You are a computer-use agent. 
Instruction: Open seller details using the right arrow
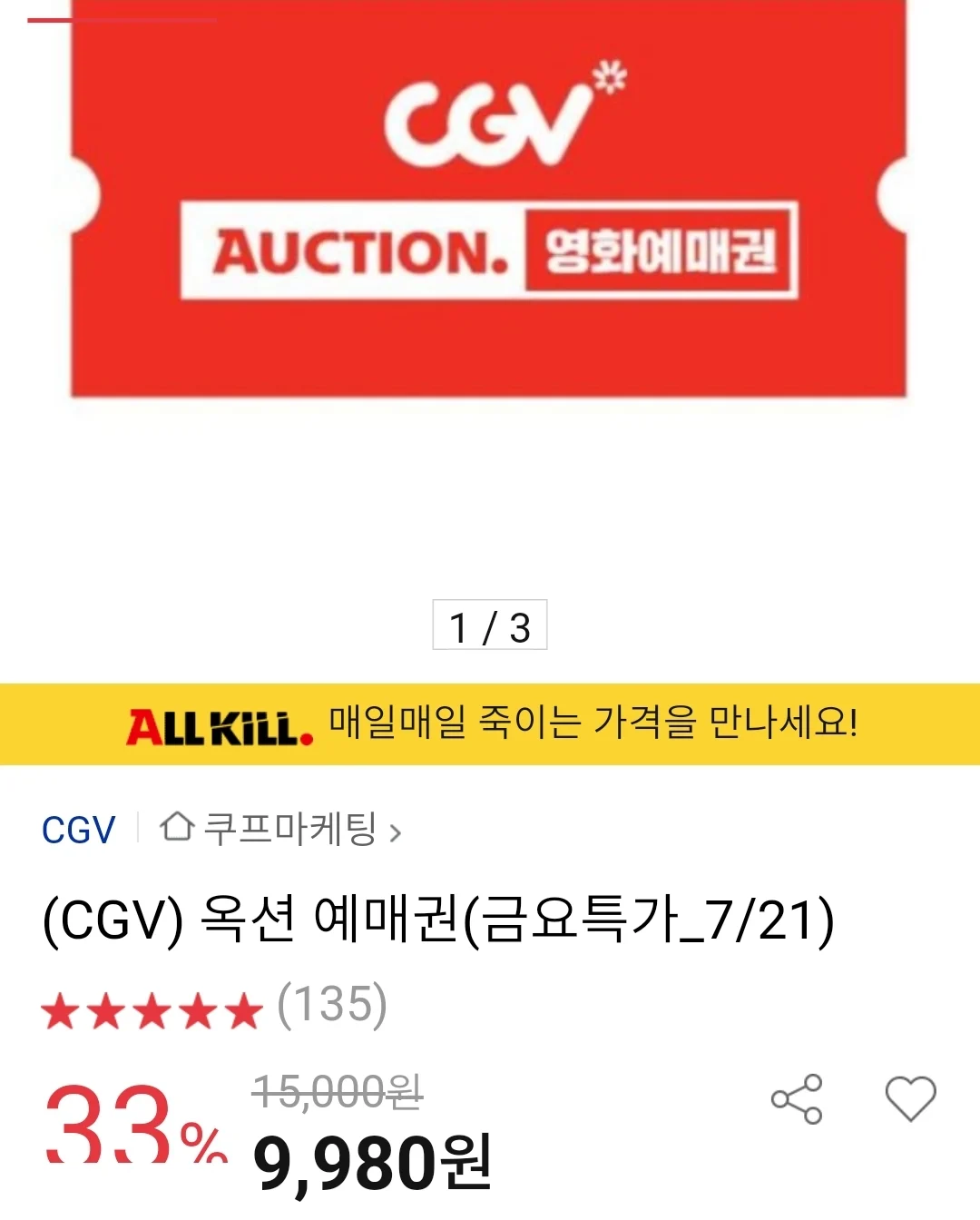[397, 831]
